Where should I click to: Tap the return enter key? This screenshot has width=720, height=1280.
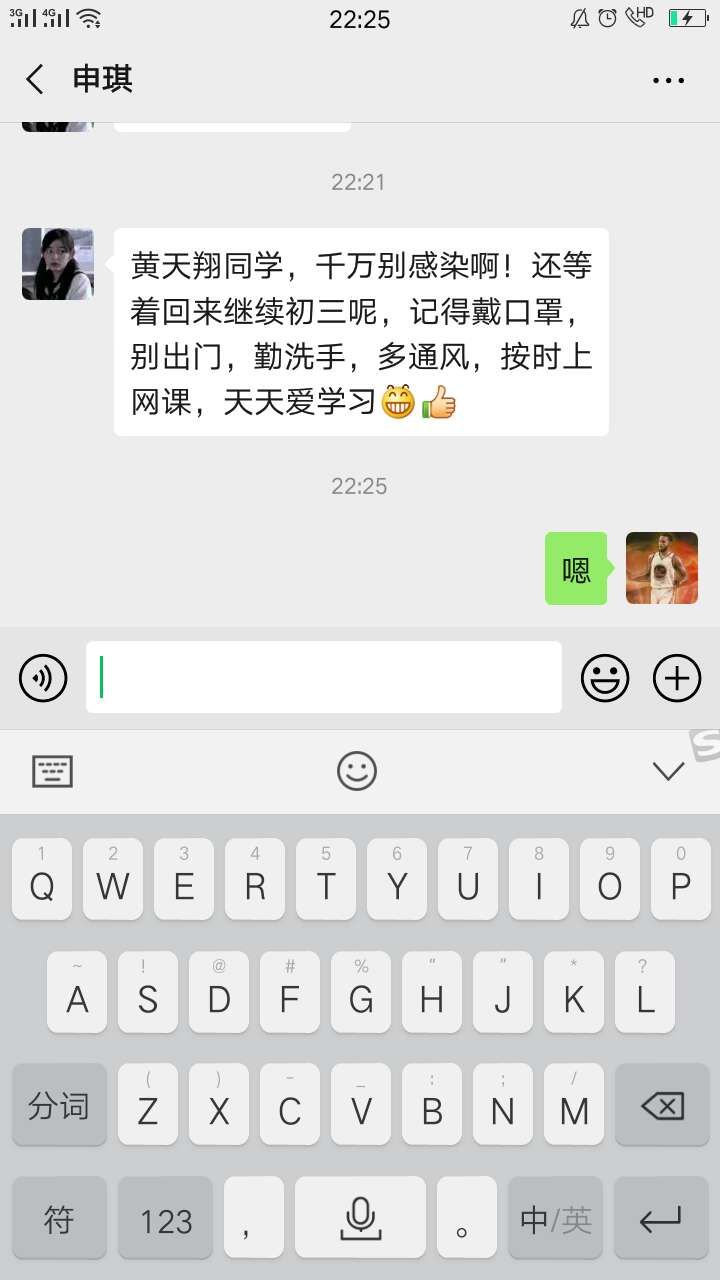661,1219
